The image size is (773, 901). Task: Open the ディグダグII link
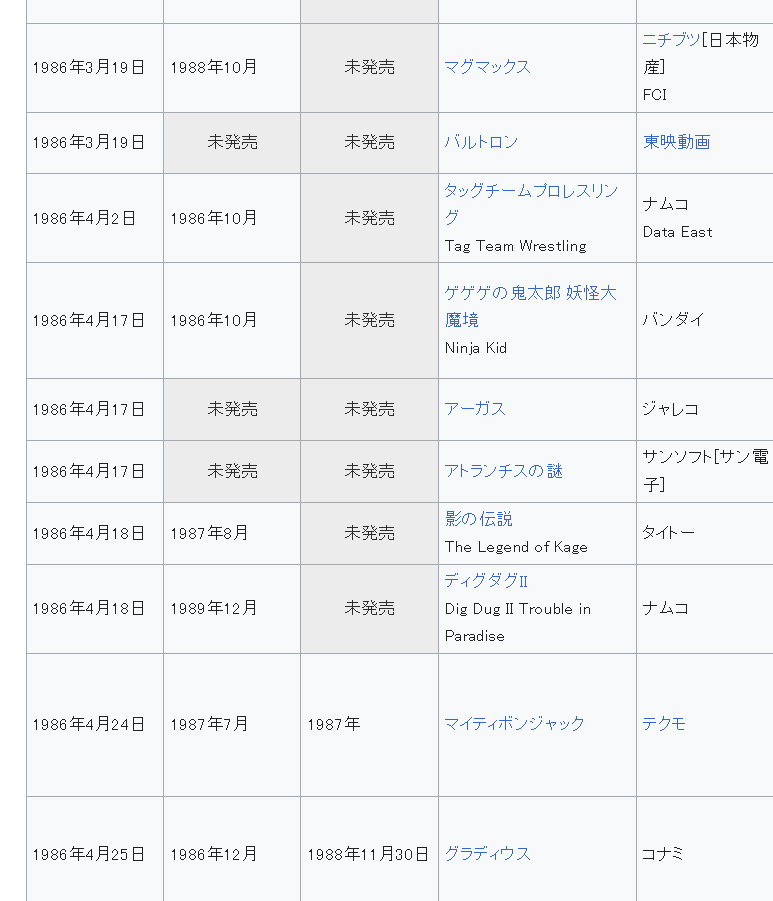[x=486, y=581]
